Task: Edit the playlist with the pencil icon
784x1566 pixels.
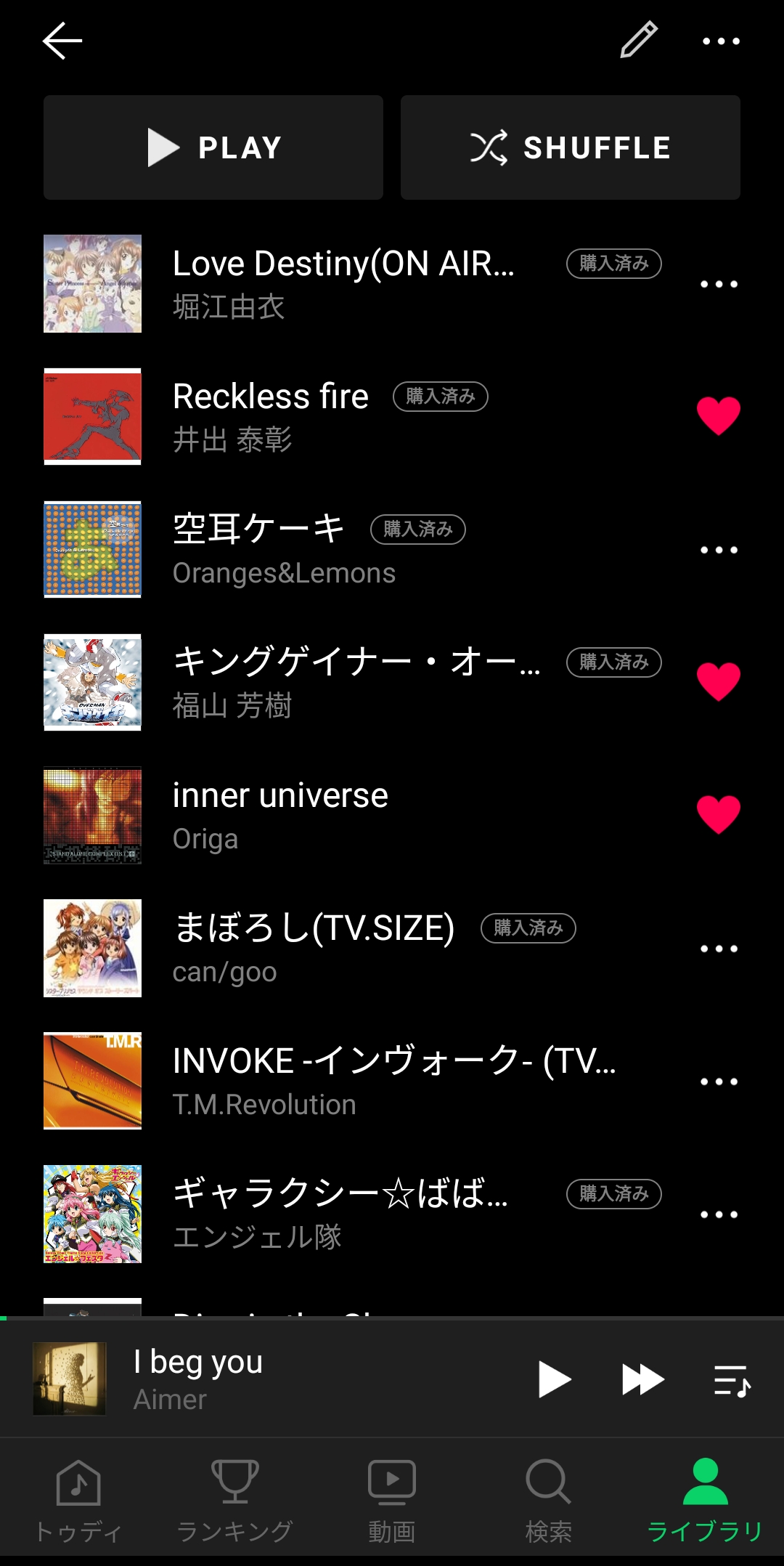Action: (639, 40)
